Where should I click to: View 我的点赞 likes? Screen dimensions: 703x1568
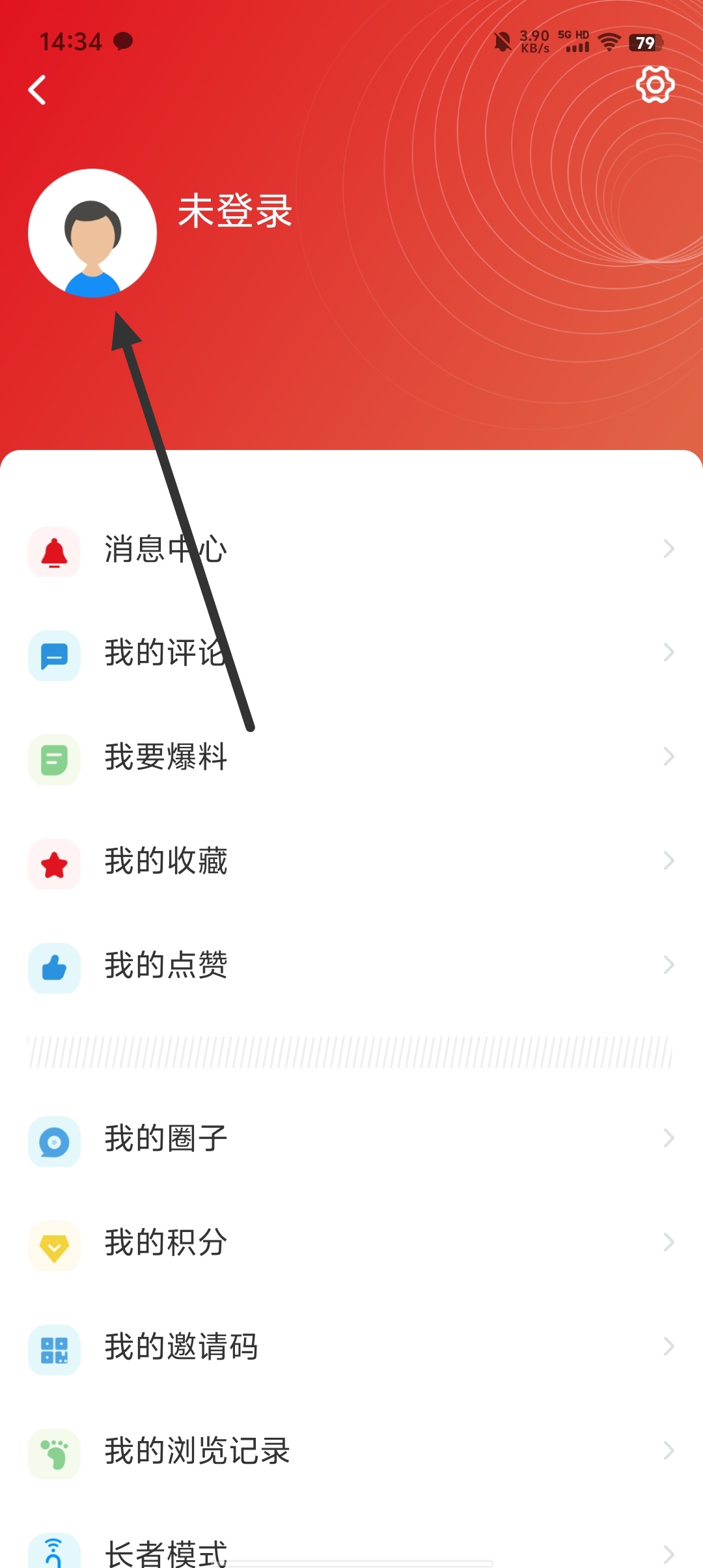tap(351, 966)
